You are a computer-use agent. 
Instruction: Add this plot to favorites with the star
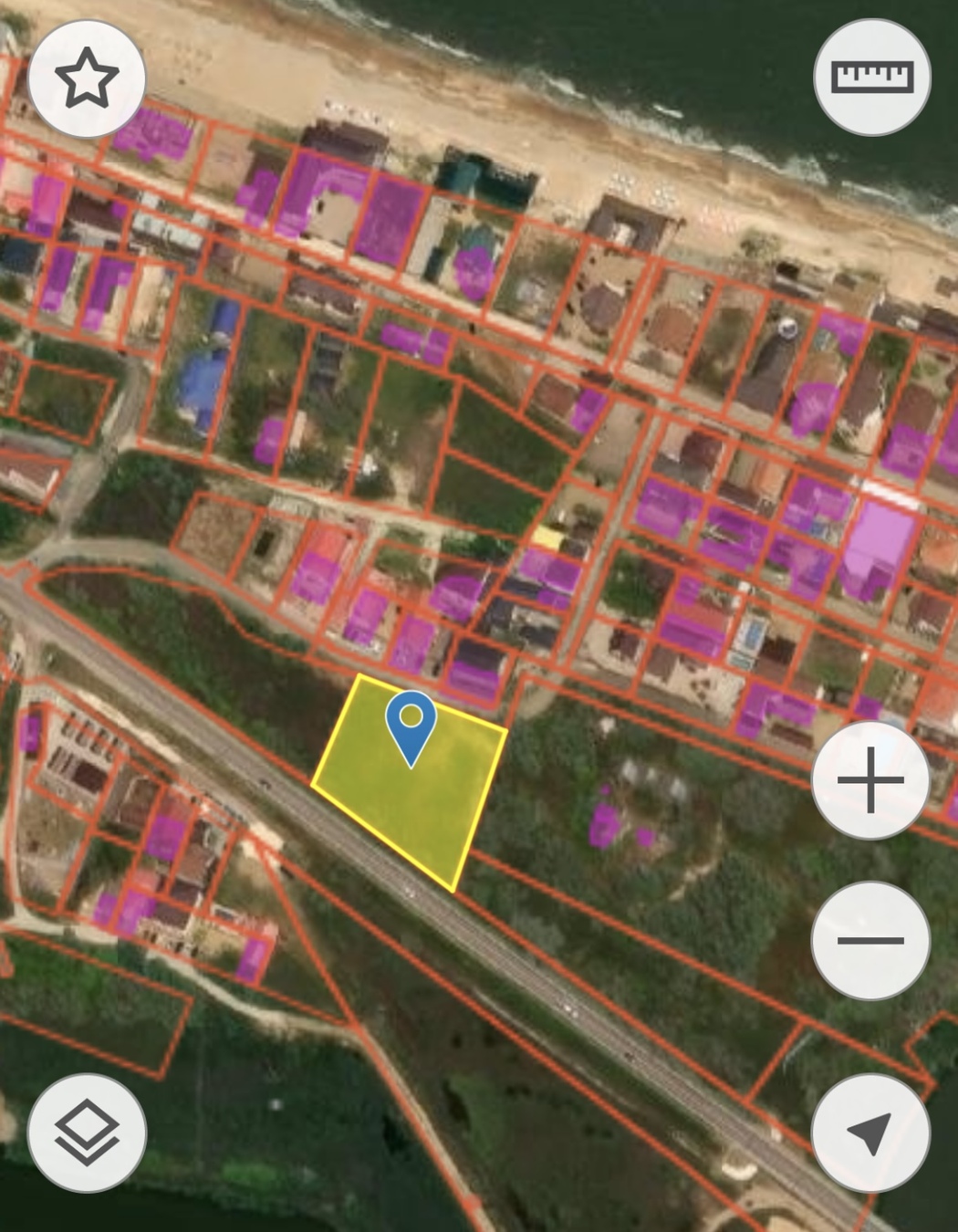(x=87, y=78)
